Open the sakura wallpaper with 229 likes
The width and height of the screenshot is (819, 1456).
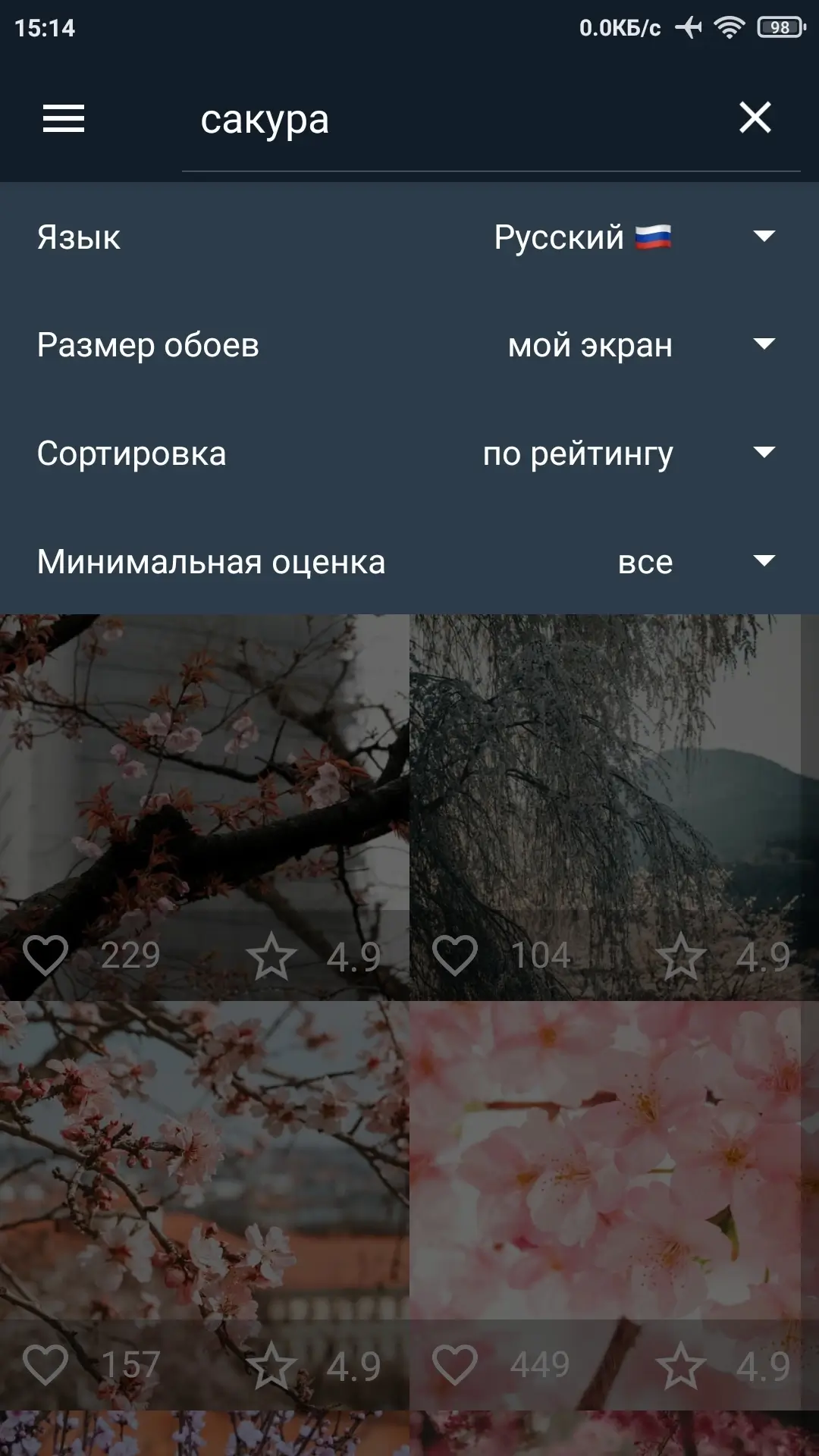(x=205, y=766)
